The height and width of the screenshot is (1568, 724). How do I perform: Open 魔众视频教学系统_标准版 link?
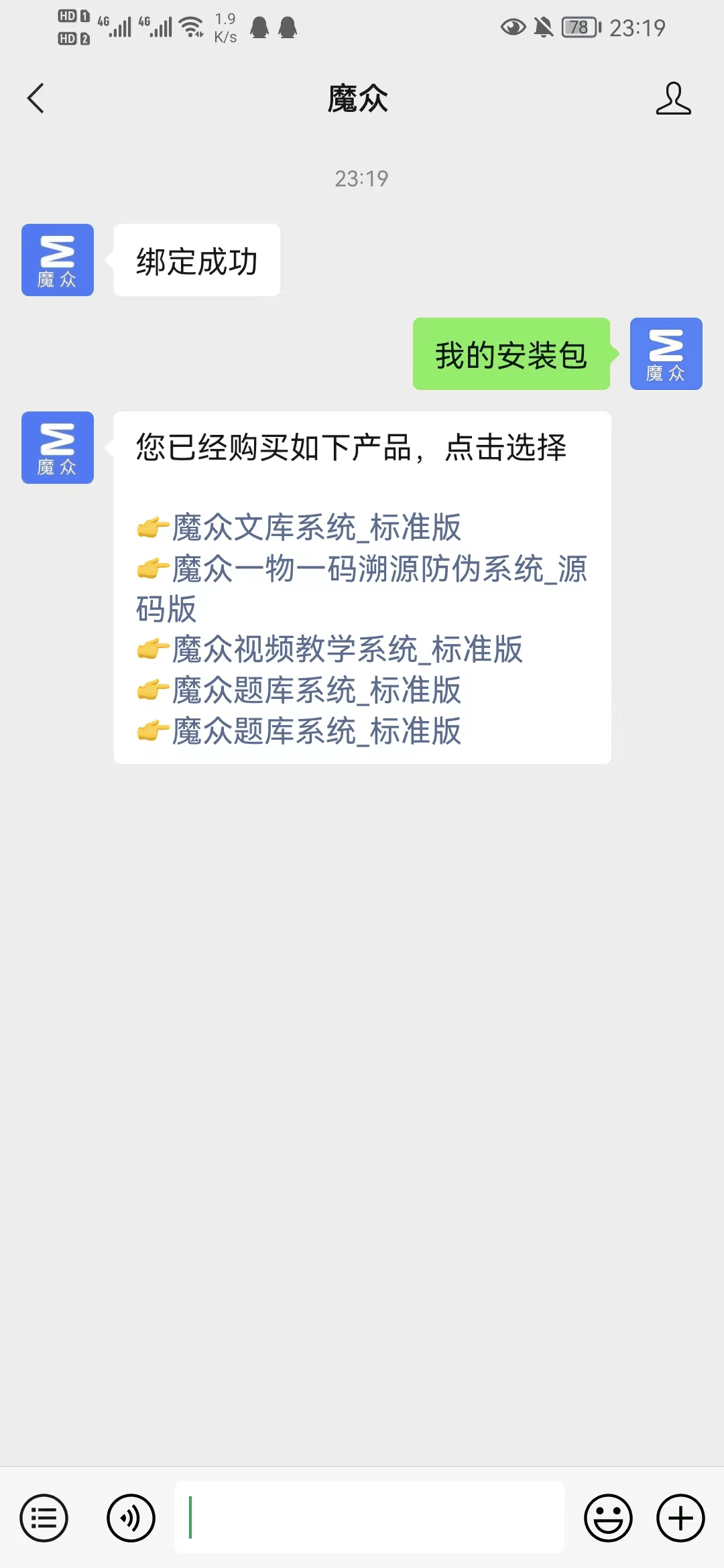347,649
